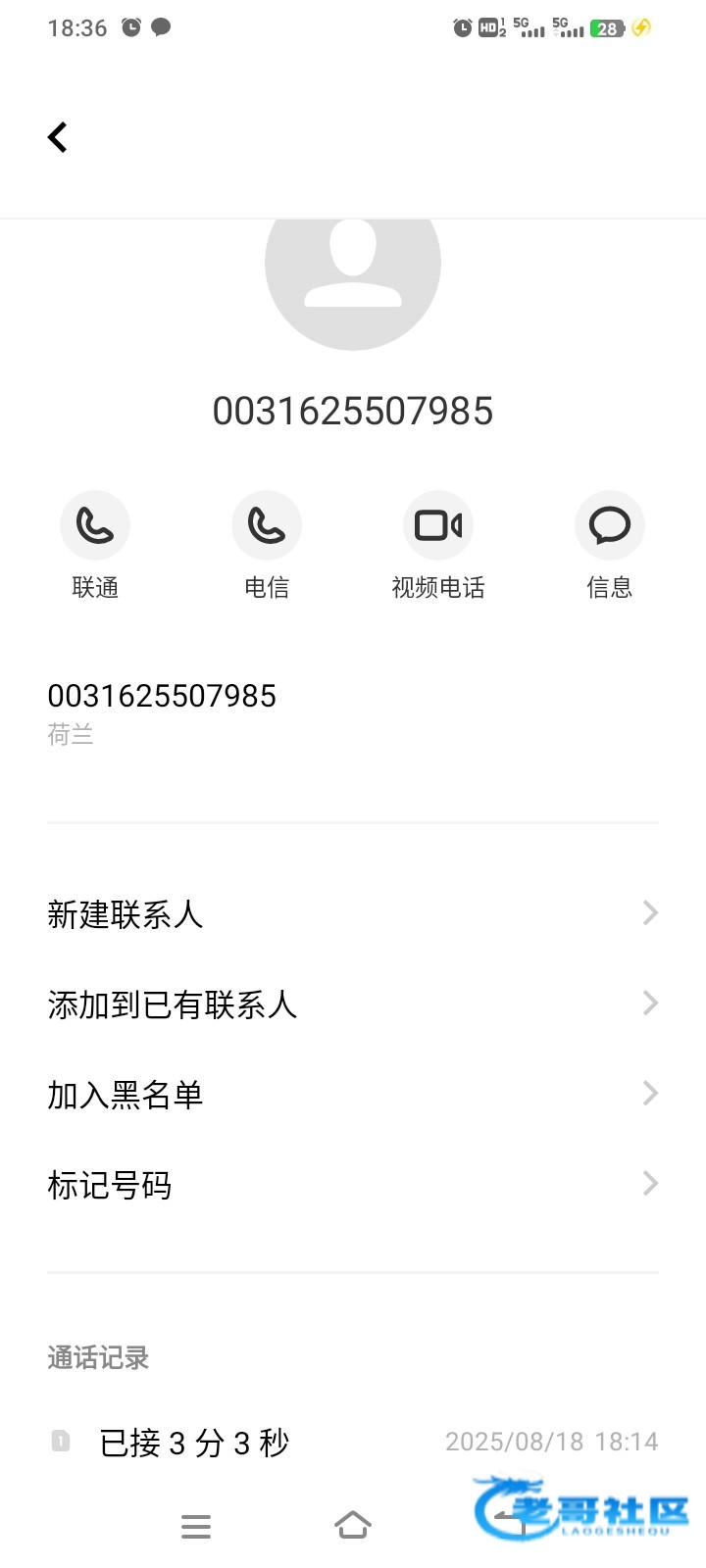Go back using the top-left arrow
706x1568 pixels.
click(58, 137)
